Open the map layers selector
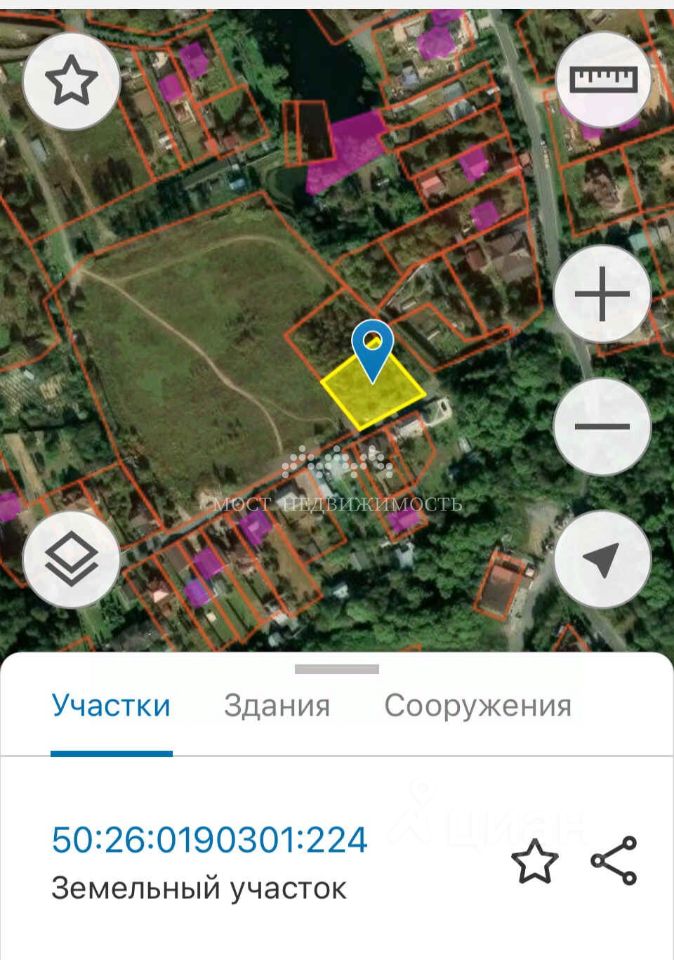674x960 pixels. 71,560
